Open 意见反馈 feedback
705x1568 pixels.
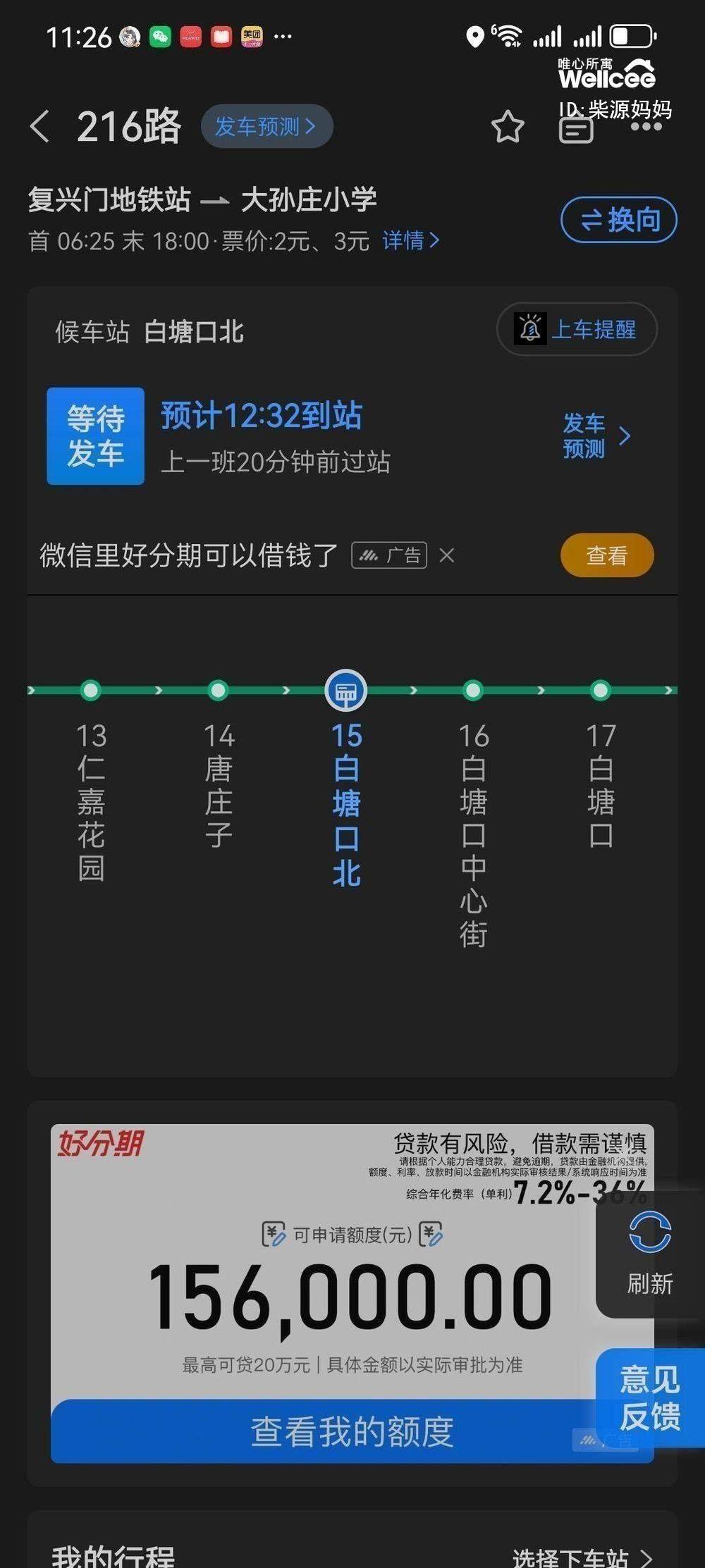click(x=649, y=1397)
